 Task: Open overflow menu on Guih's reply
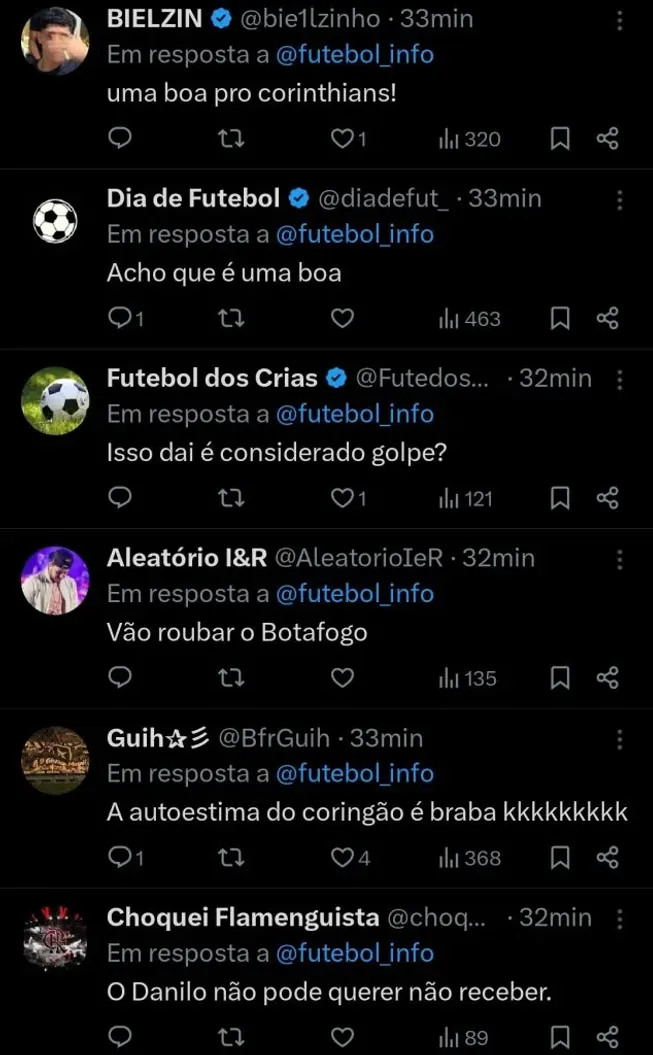(620, 738)
